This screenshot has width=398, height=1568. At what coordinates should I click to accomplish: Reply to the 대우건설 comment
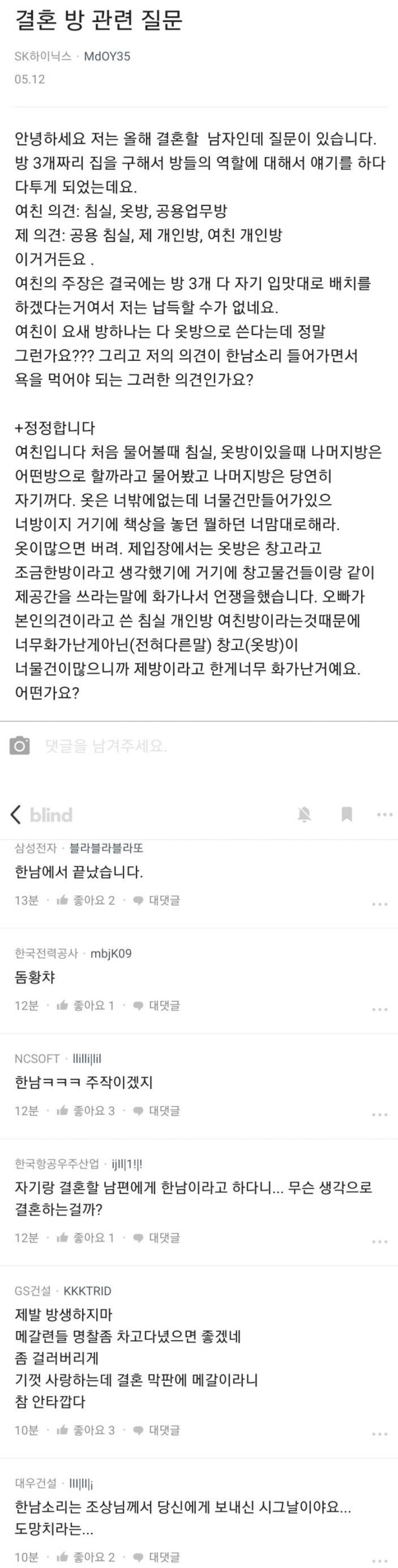(x=157, y=1557)
